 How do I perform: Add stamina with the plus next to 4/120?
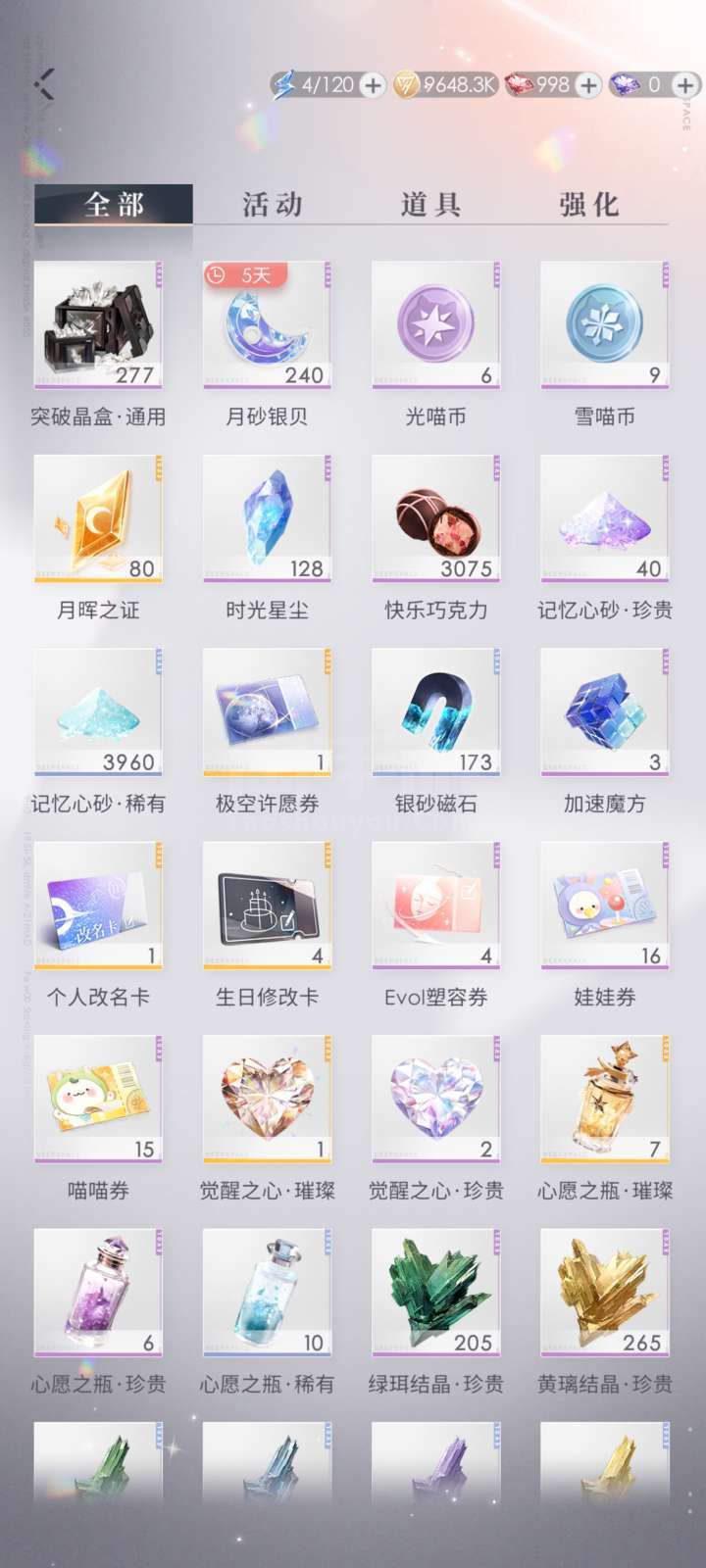(x=373, y=85)
